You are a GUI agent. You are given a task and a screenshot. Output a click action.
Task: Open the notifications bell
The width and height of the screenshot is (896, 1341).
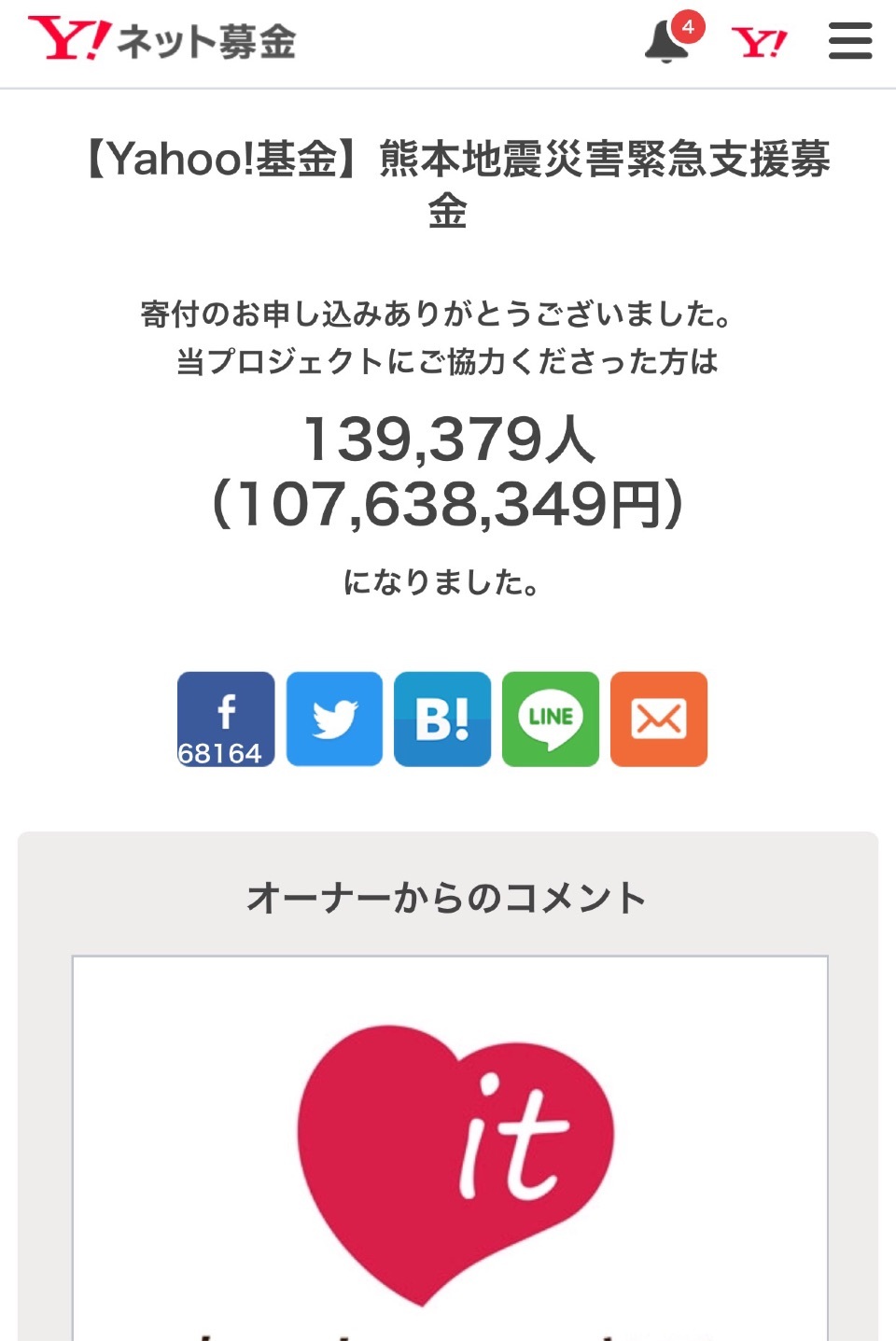[668, 42]
